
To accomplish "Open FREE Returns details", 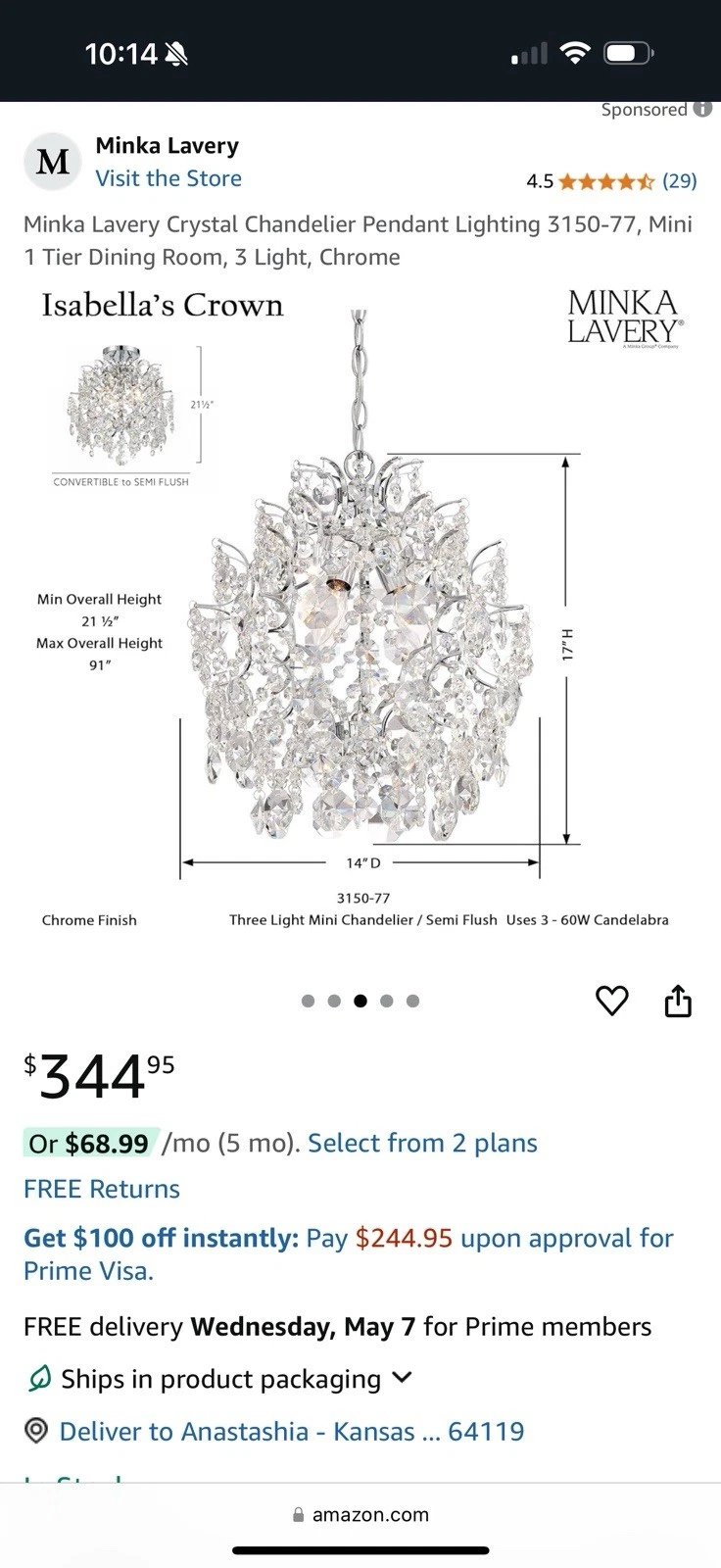I will pos(102,1189).
